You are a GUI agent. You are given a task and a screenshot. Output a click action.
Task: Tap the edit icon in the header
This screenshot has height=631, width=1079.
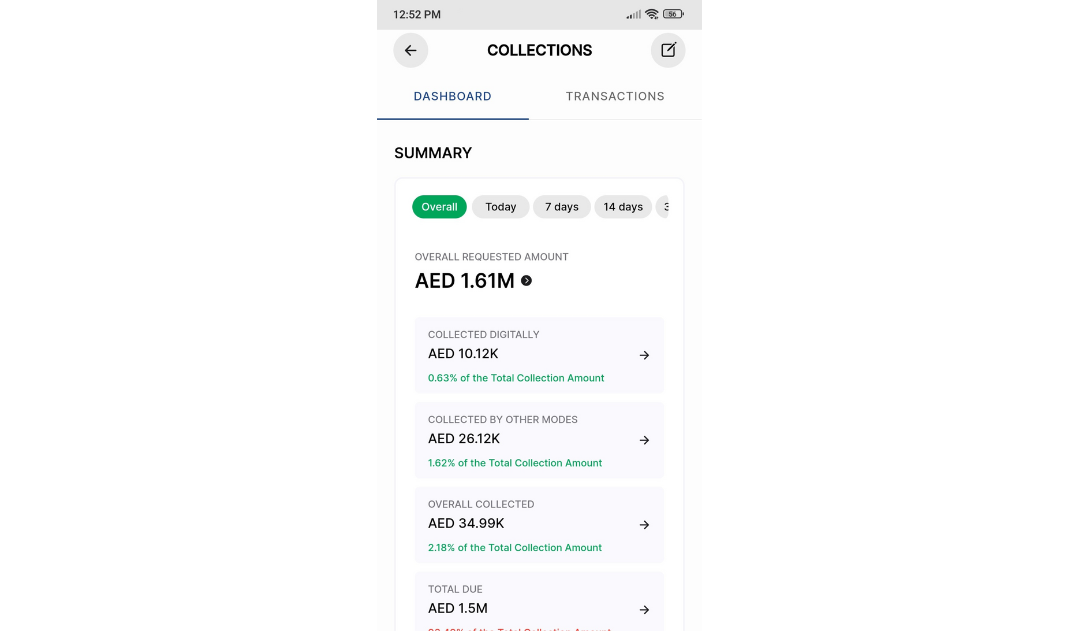click(668, 51)
